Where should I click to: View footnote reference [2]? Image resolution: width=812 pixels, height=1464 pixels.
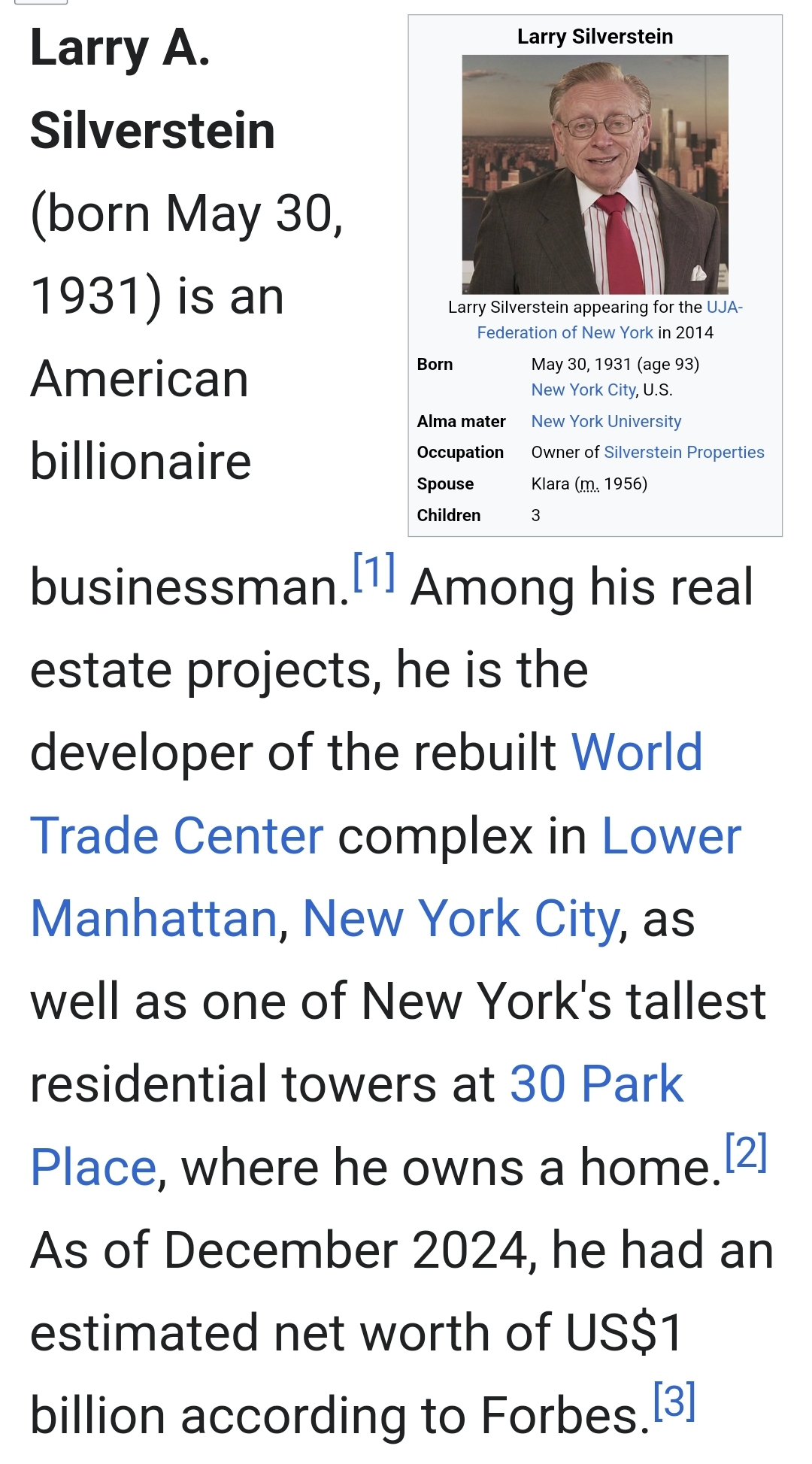(x=746, y=1151)
